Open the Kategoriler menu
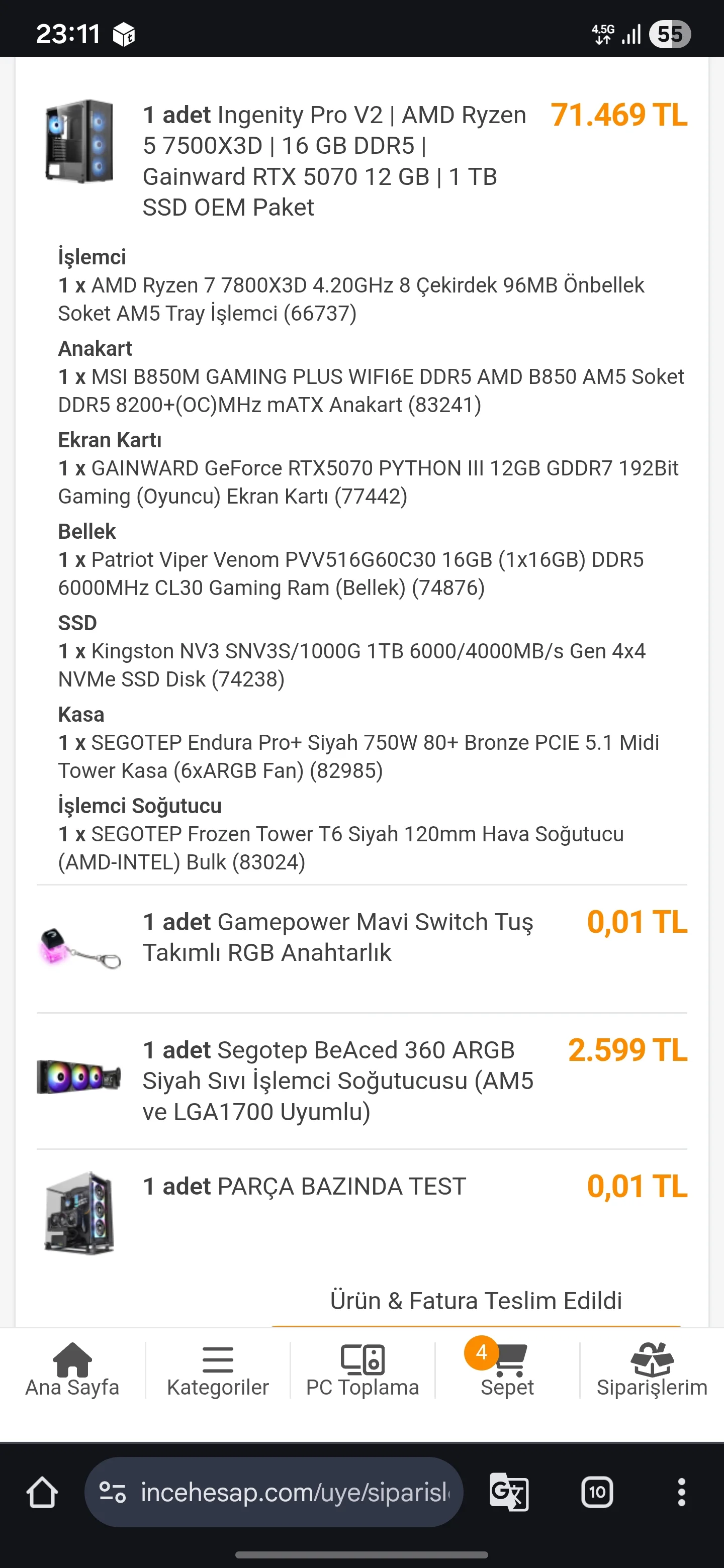The width and height of the screenshot is (724, 1568). 217,1370
